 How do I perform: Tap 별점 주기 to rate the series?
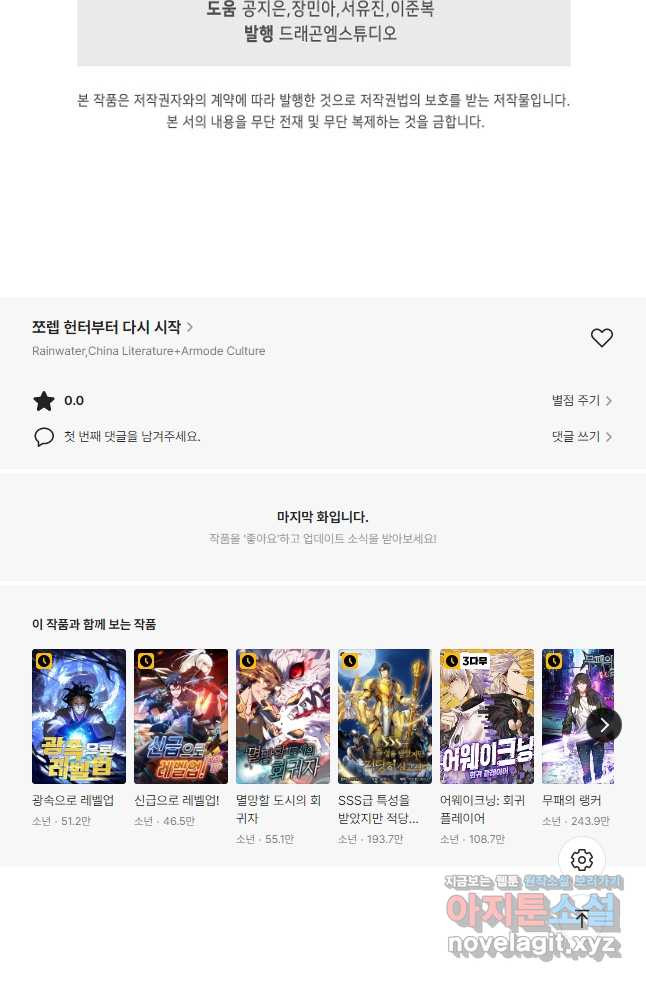[x=581, y=401]
